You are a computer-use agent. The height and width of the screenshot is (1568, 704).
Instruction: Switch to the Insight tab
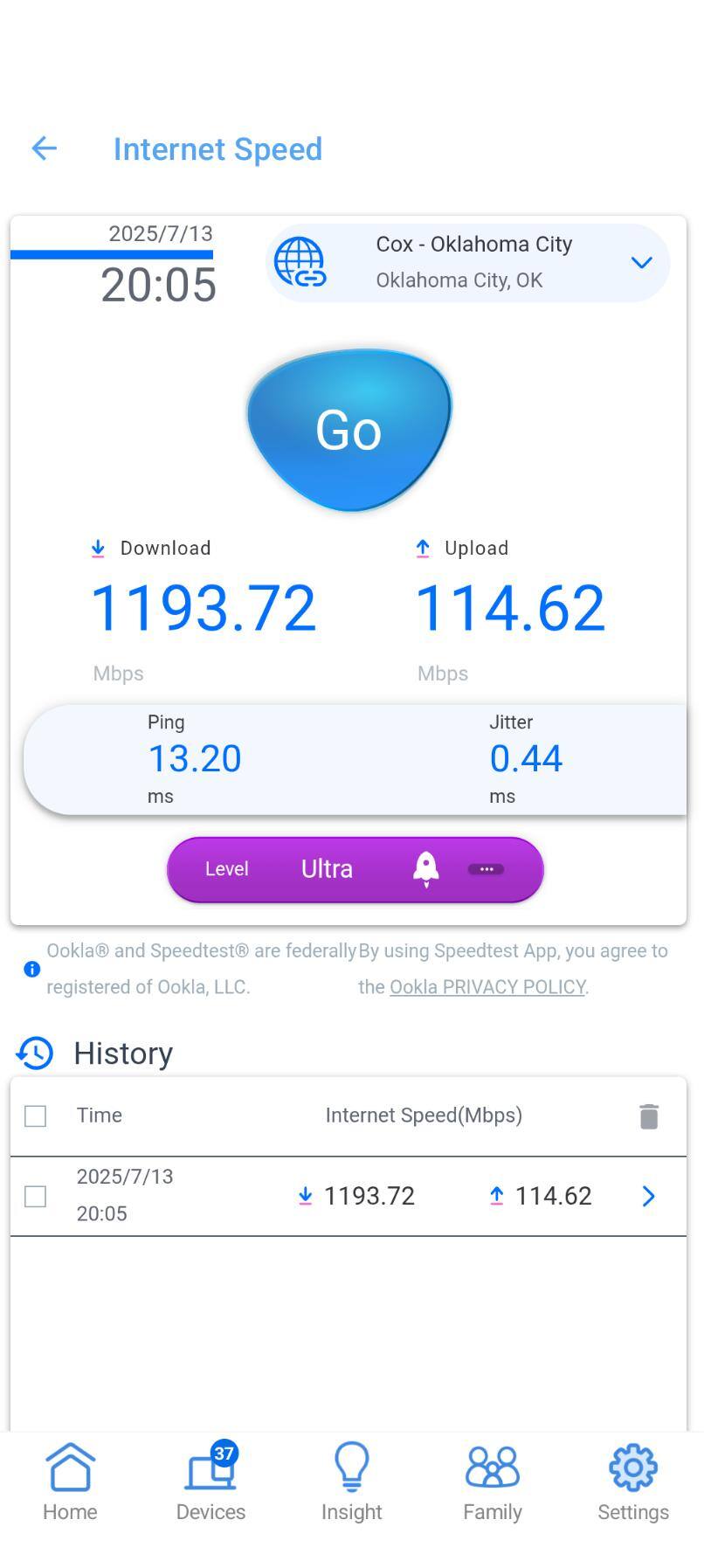351,1482
